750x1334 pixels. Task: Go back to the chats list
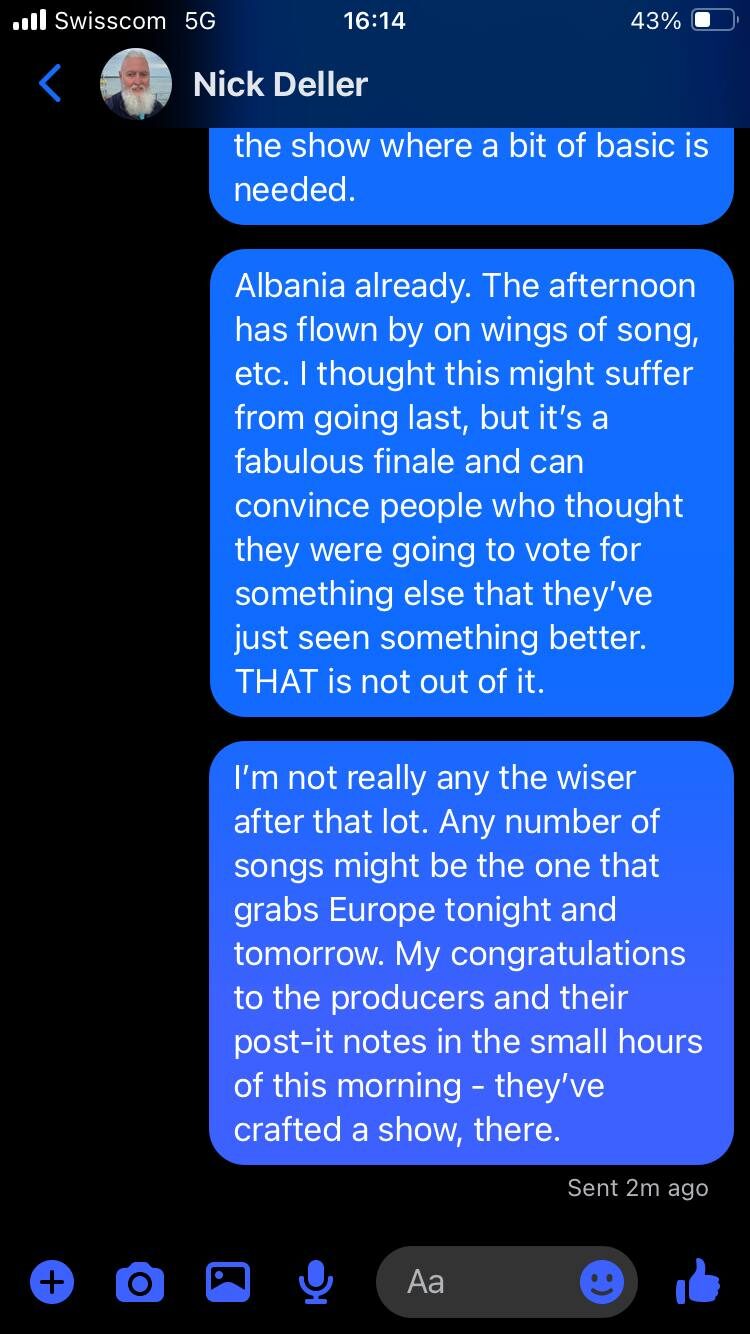(x=50, y=84)
